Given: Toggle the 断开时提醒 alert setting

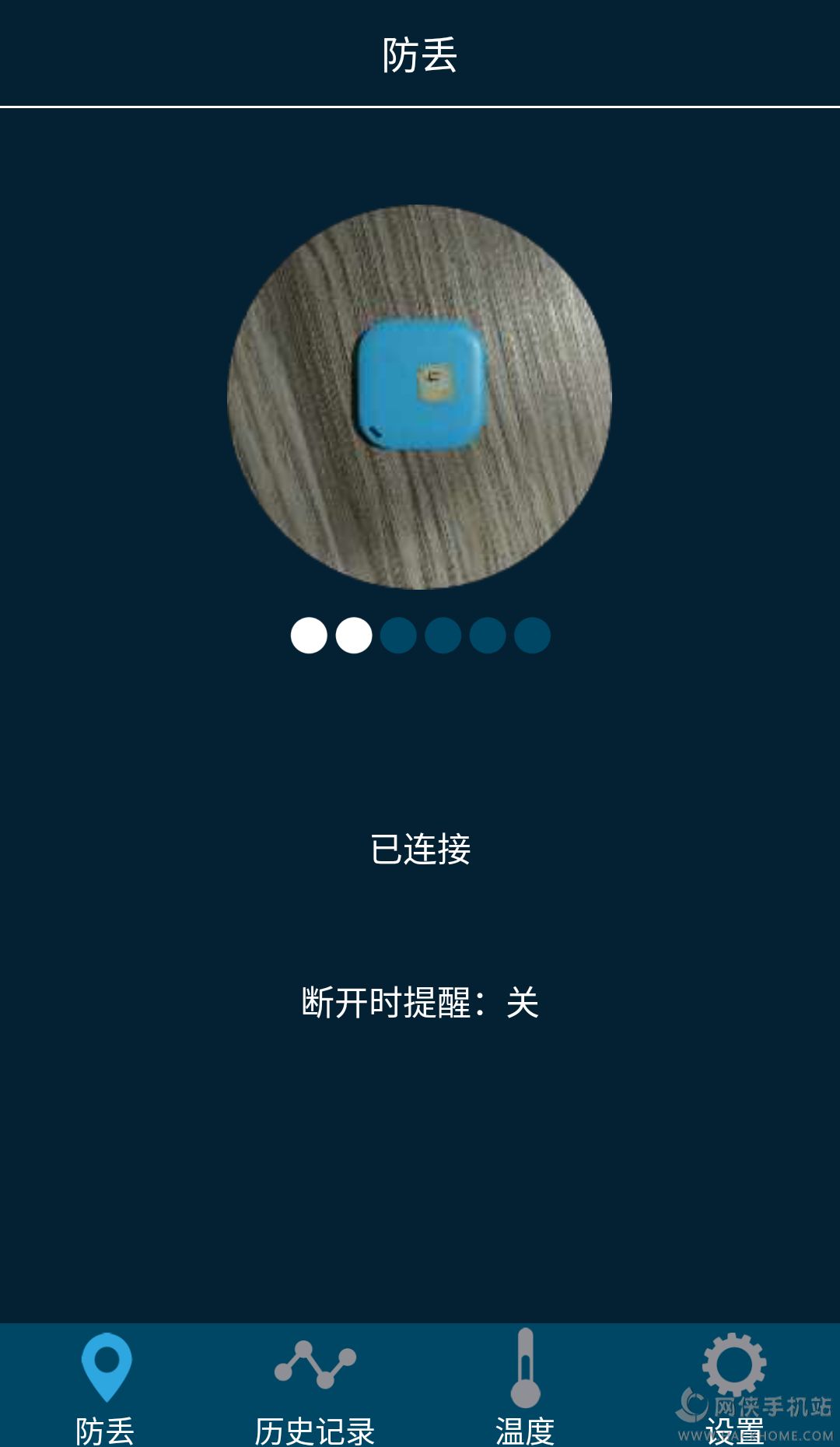Looking at the screenshot, I should [x=420, y=1003].
